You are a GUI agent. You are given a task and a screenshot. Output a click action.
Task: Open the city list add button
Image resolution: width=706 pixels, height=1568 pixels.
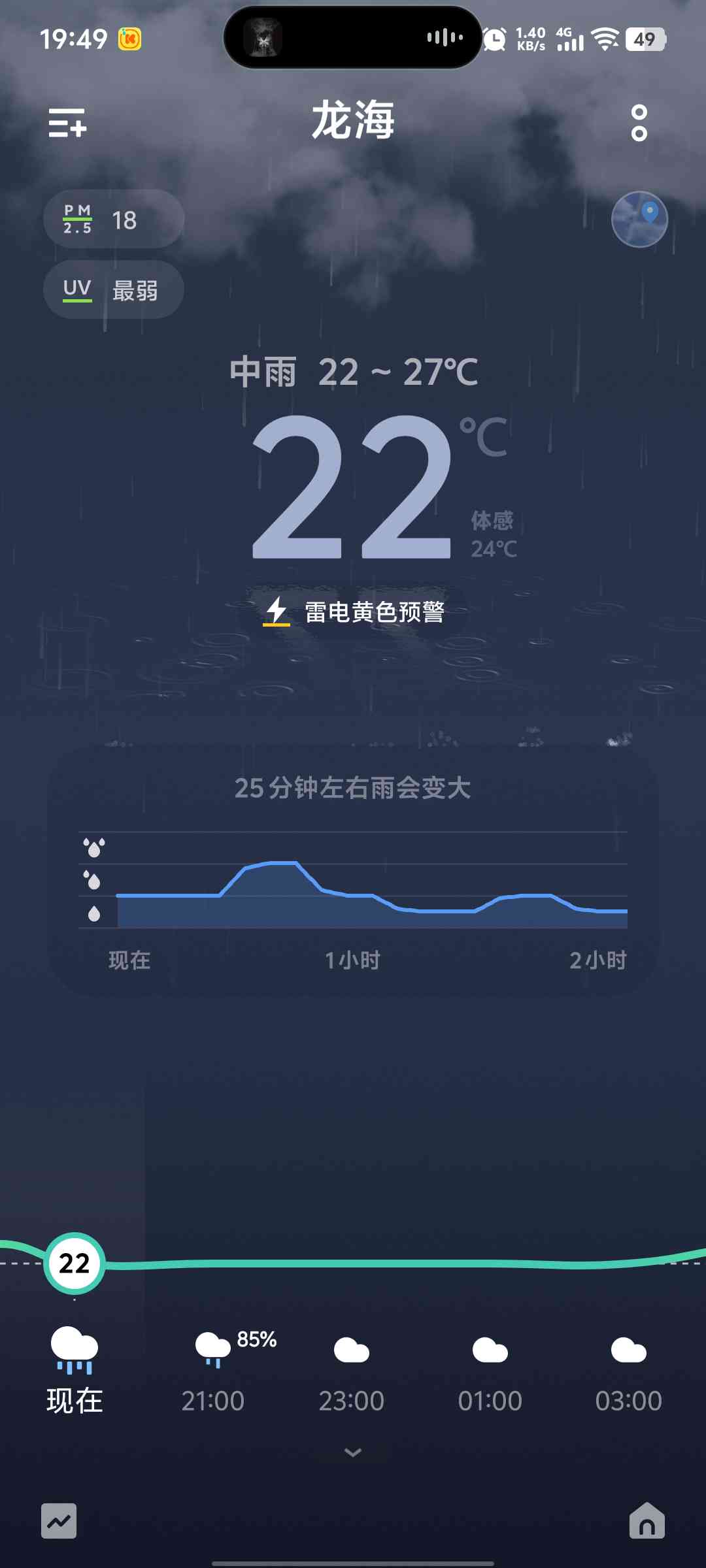point(67,123)
